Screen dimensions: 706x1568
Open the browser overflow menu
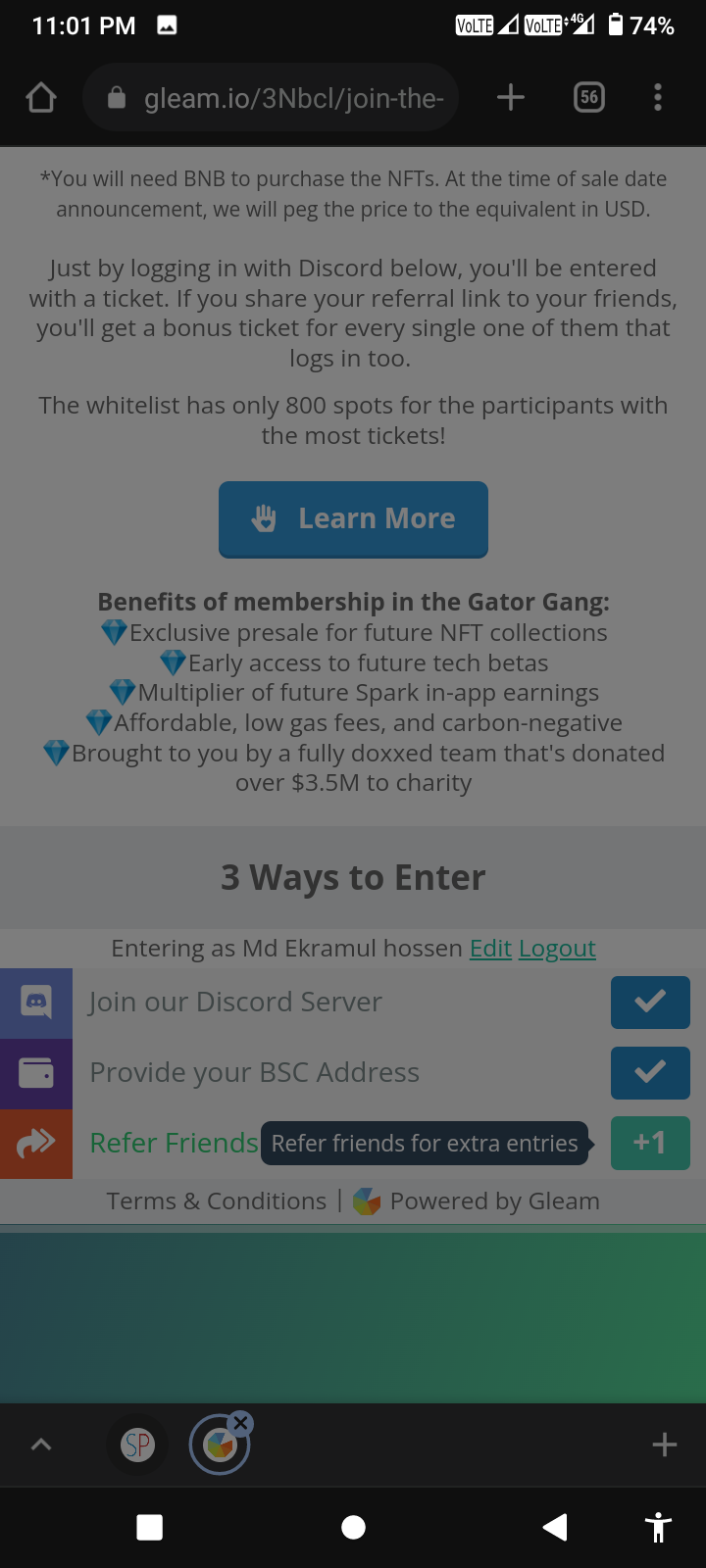tap(657, 98)
